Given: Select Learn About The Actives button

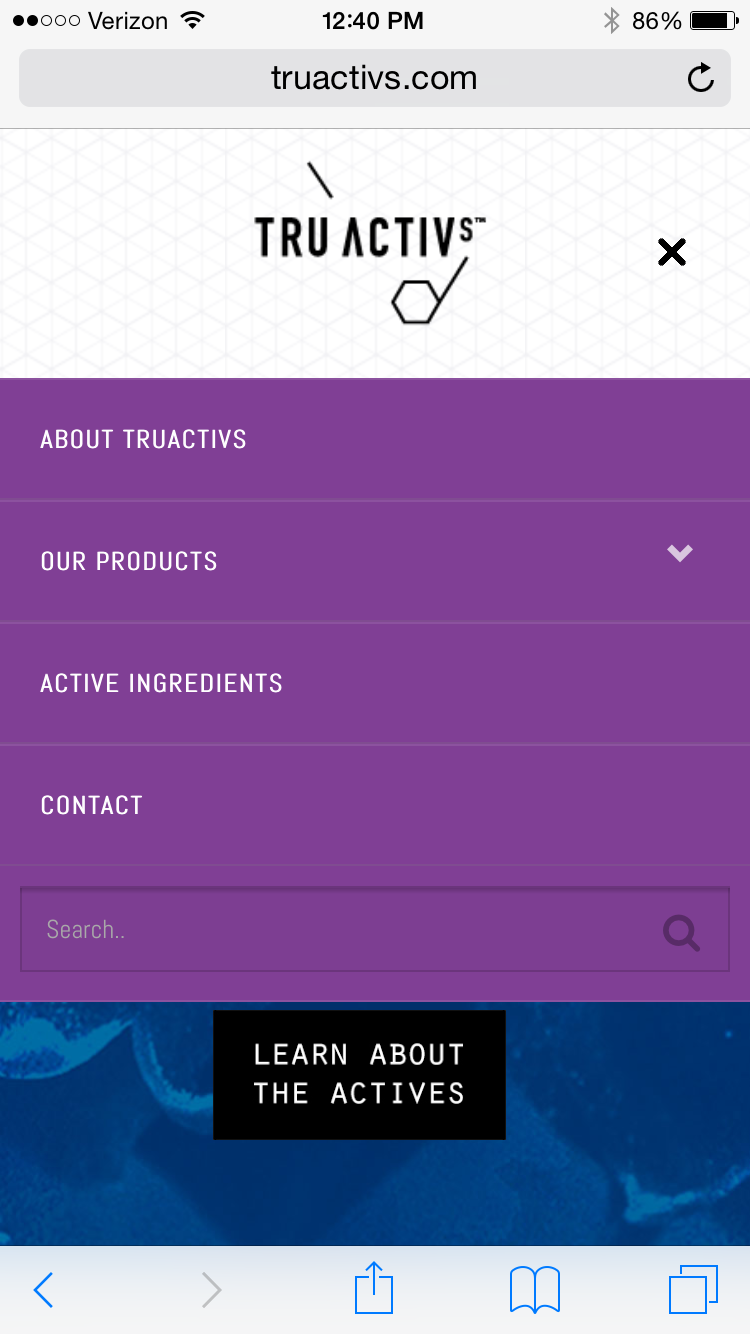Looking at the screenshot, I should tap(359, 1074).
